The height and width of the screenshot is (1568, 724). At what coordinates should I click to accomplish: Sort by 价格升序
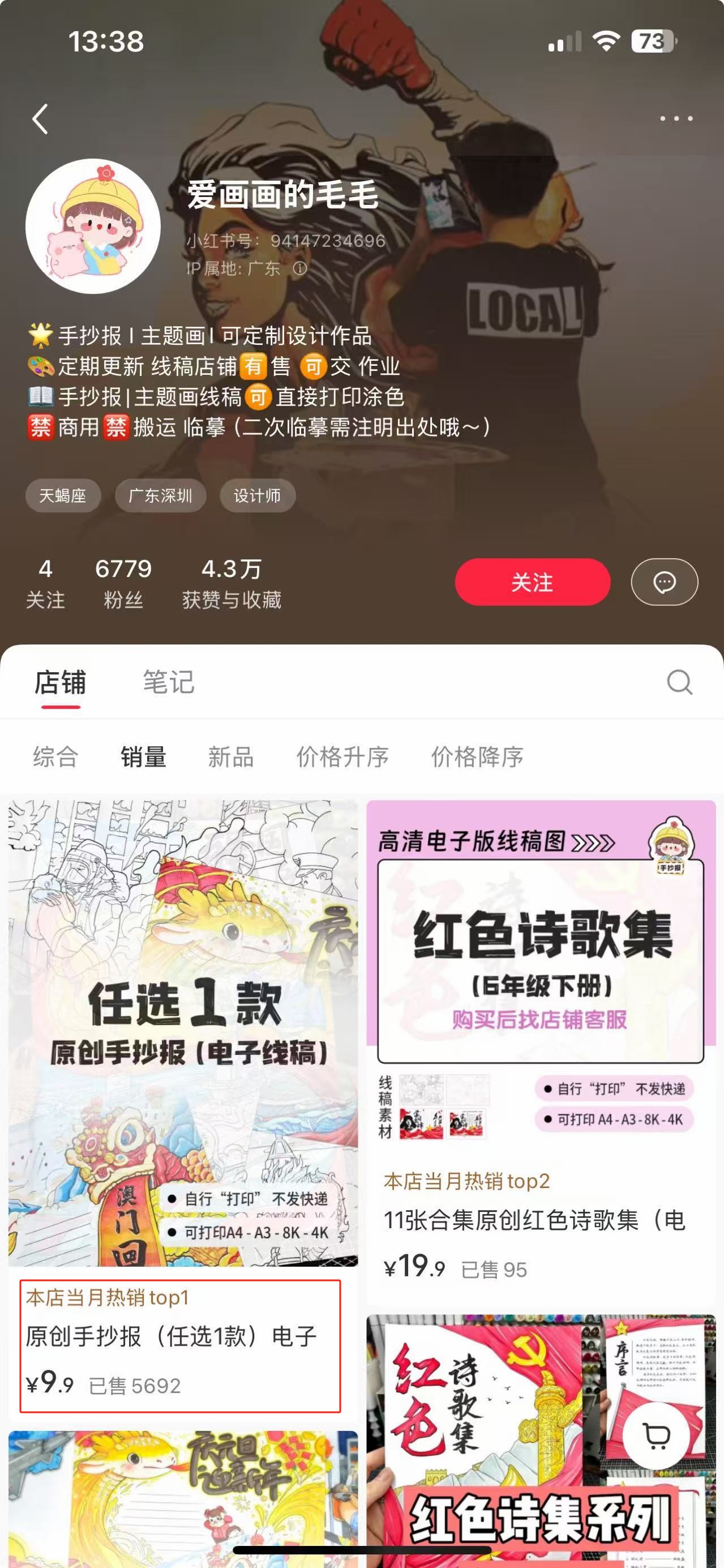(342, 757)
